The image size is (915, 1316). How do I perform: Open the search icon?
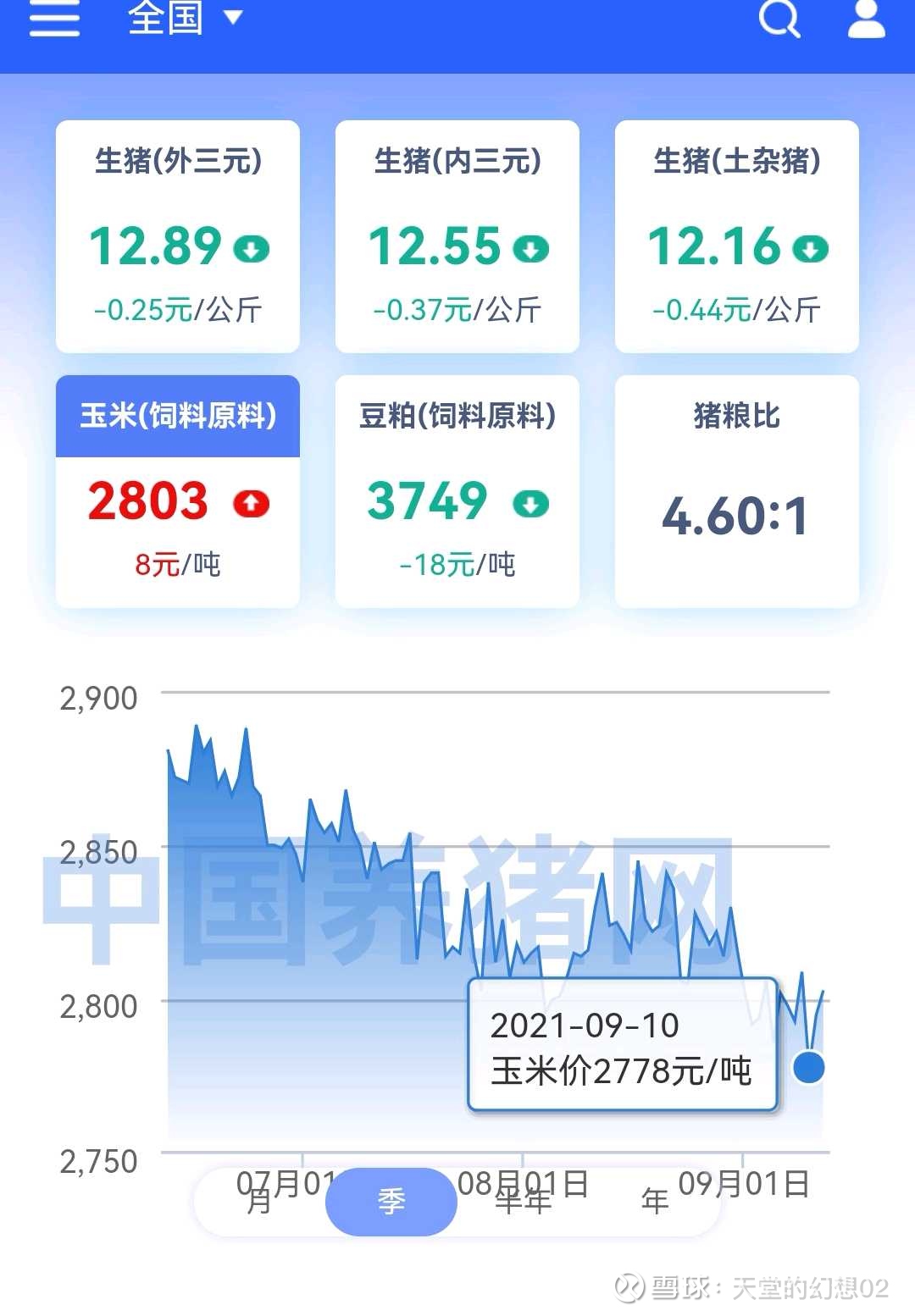[779, 19]
